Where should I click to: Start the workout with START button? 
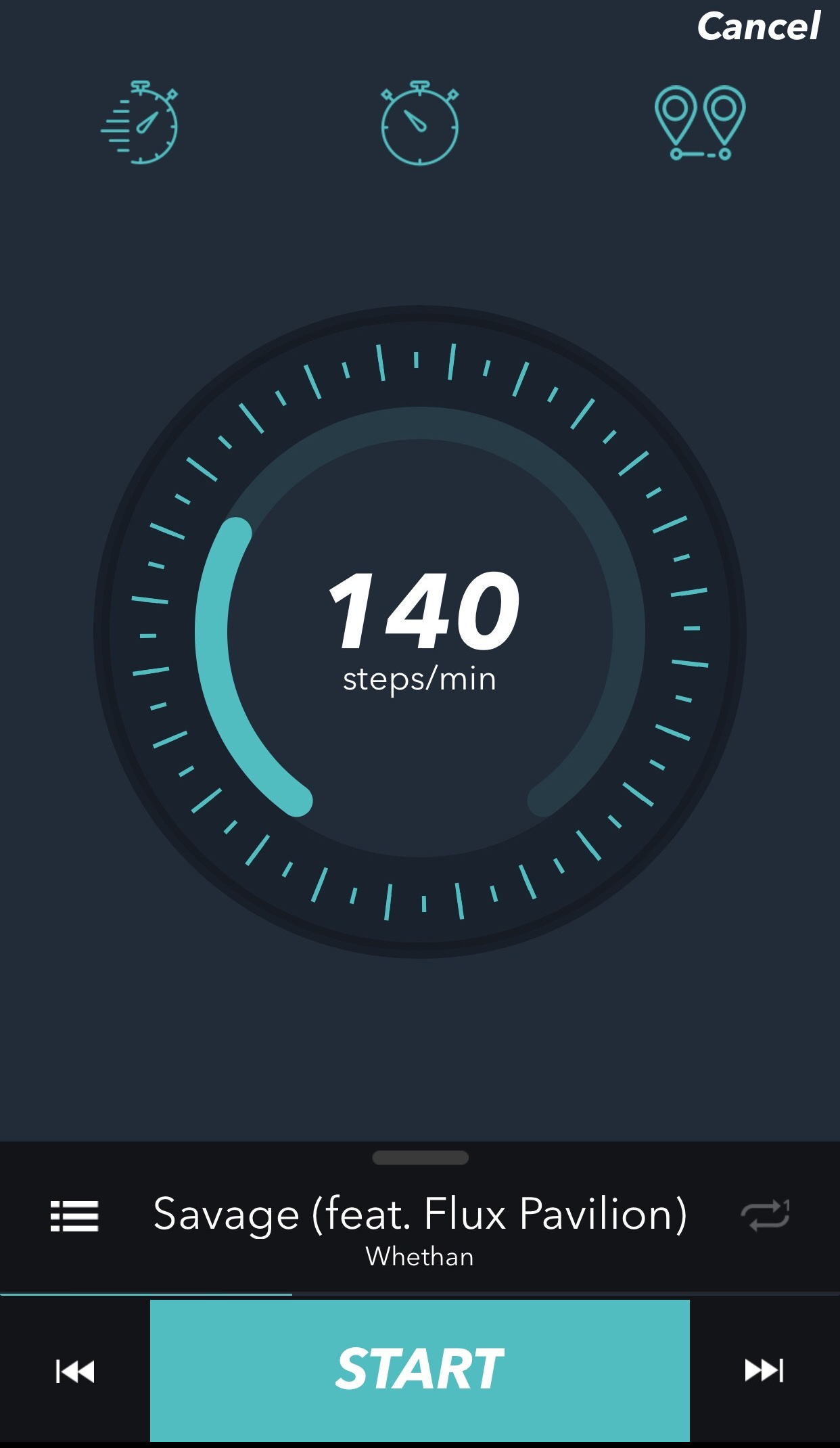419,1370
